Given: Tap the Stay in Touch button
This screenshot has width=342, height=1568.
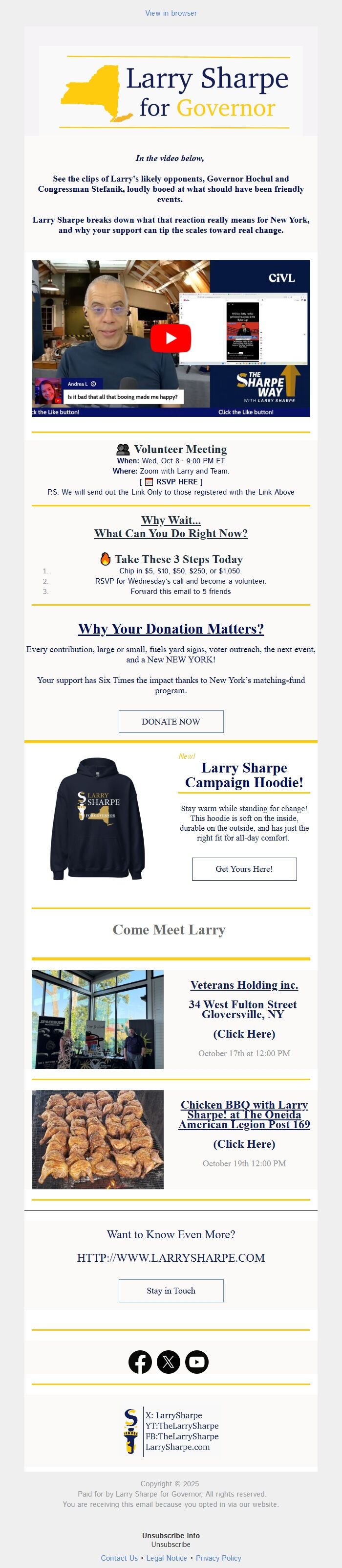Looking at the screenshot, I should (171, 1291).
